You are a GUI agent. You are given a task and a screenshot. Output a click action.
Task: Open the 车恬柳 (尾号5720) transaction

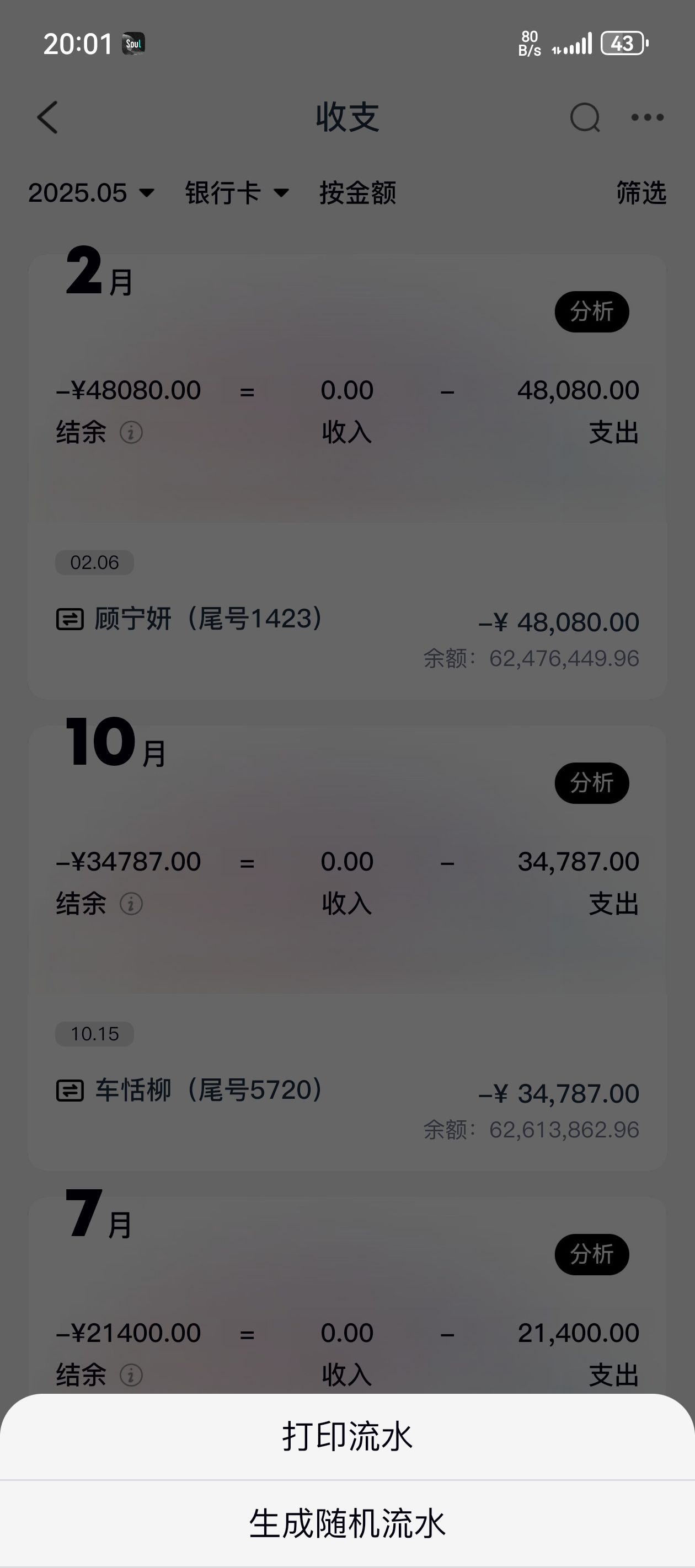click(347, 1105)
